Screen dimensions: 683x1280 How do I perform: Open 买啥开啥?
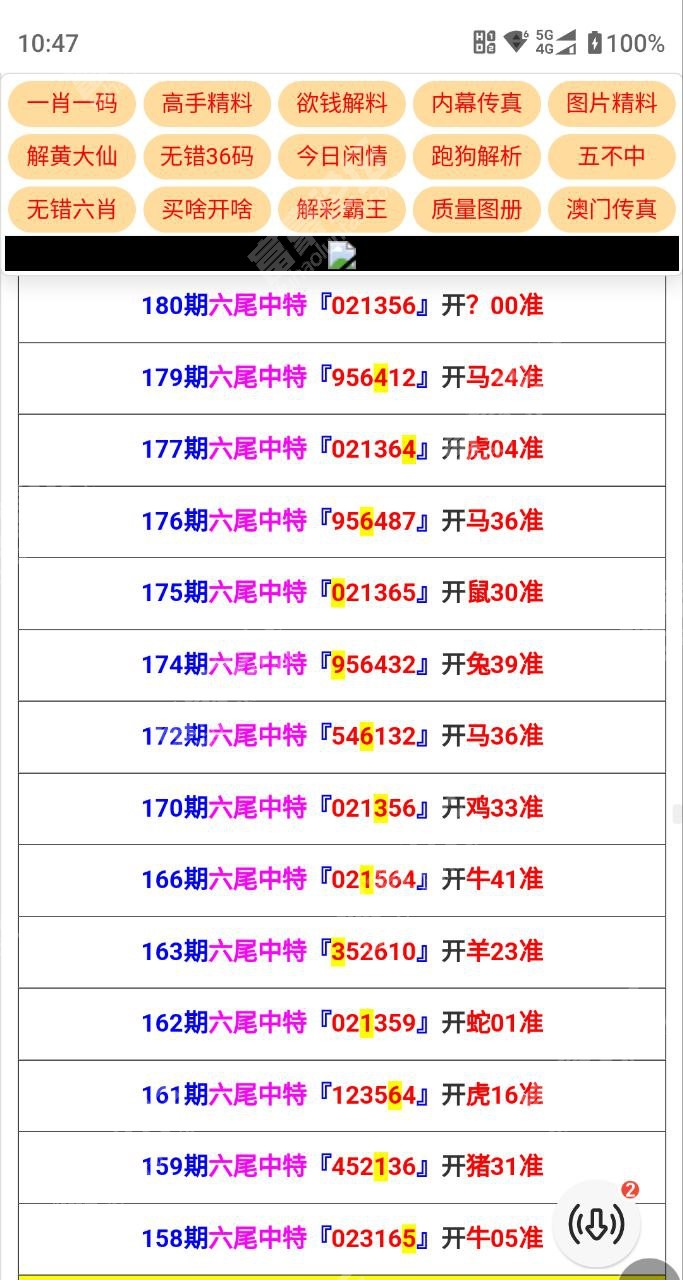[207, 209]
